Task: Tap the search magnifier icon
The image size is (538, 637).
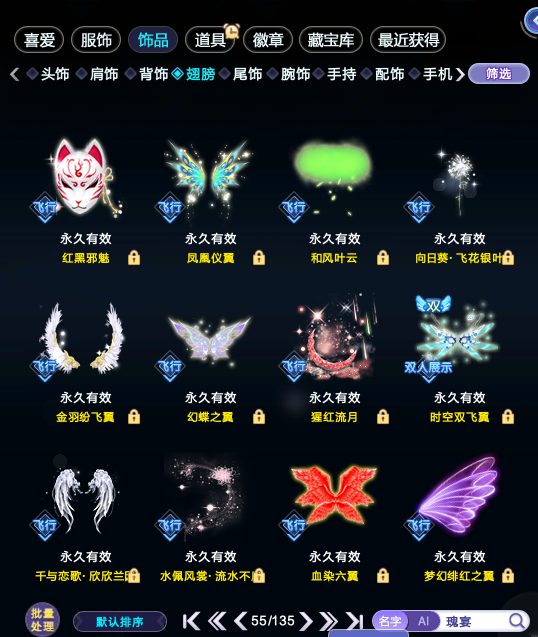Action: click(517, 621)
